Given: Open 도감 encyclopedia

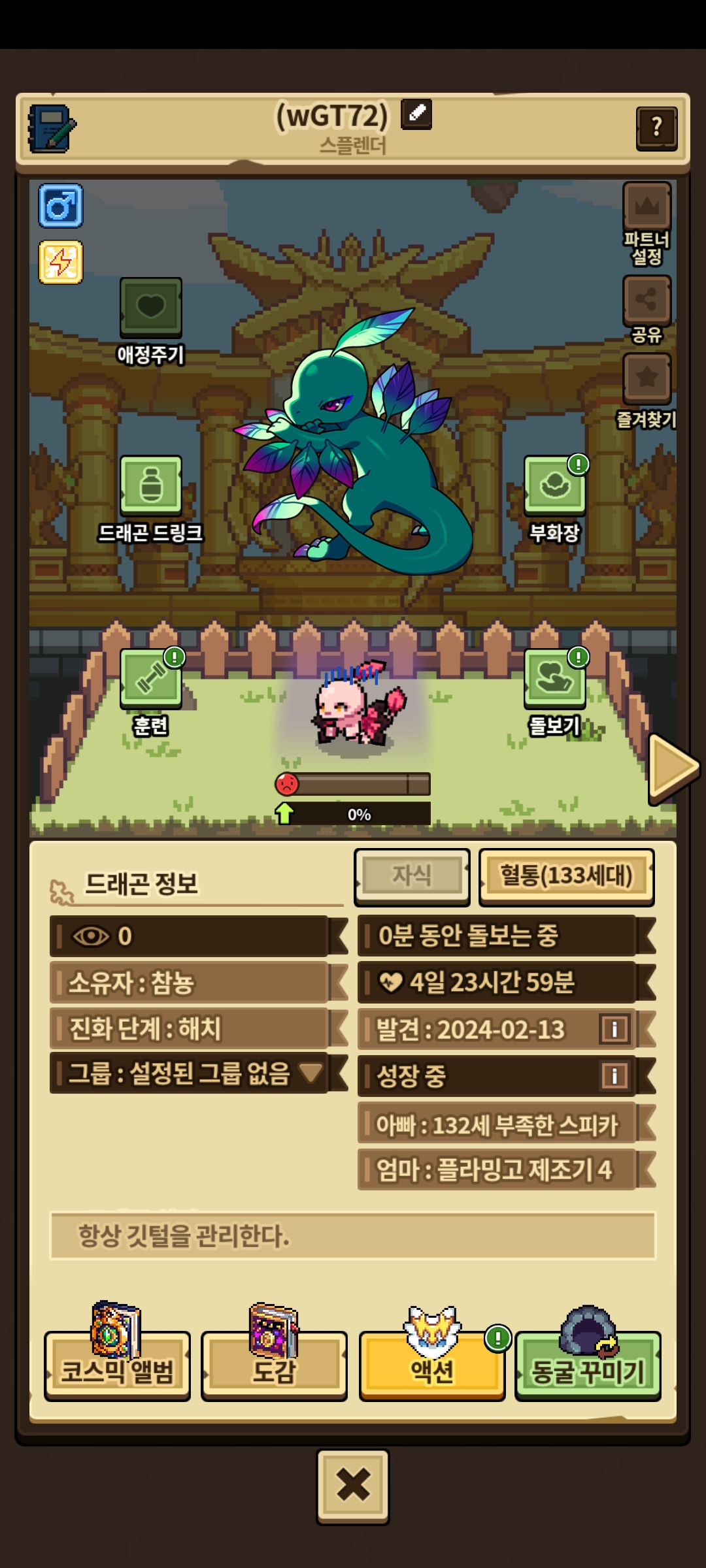Looking at the screenshot, I should click(x=274, y=1365).
